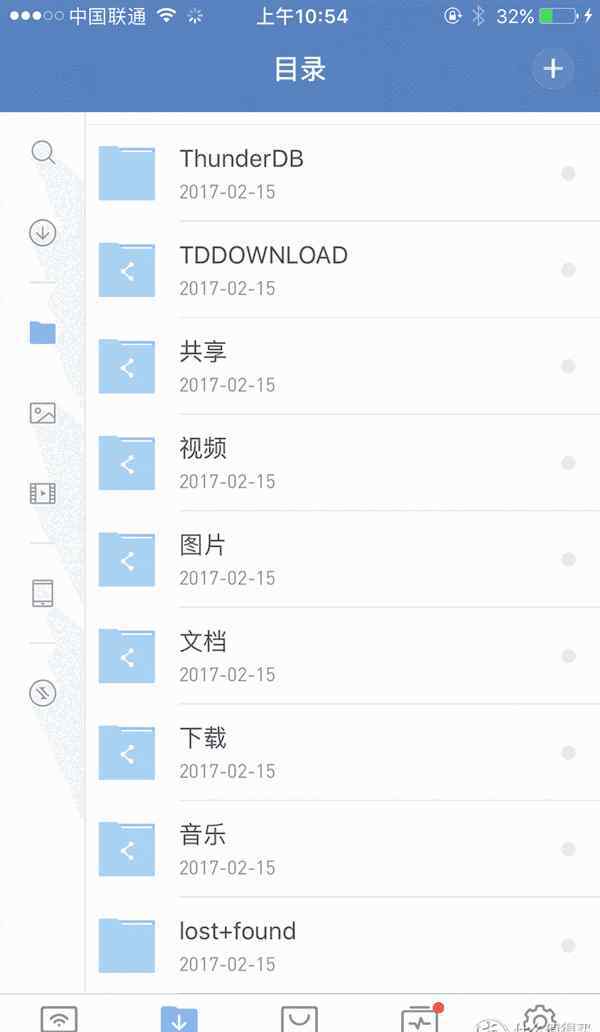Open the search icon in the sidebar
The height and width of the screenshot is (1032, 600).
point(43,153)
